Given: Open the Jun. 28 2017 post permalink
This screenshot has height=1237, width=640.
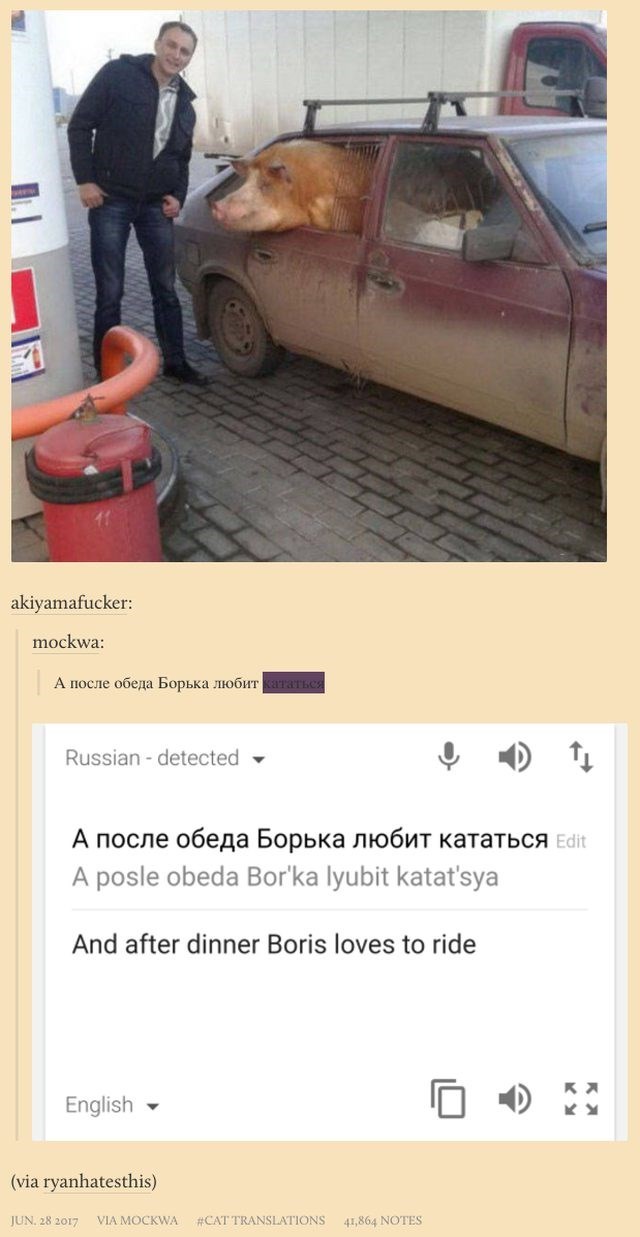Looking at the screenshot, I should tap(44, 1220).
